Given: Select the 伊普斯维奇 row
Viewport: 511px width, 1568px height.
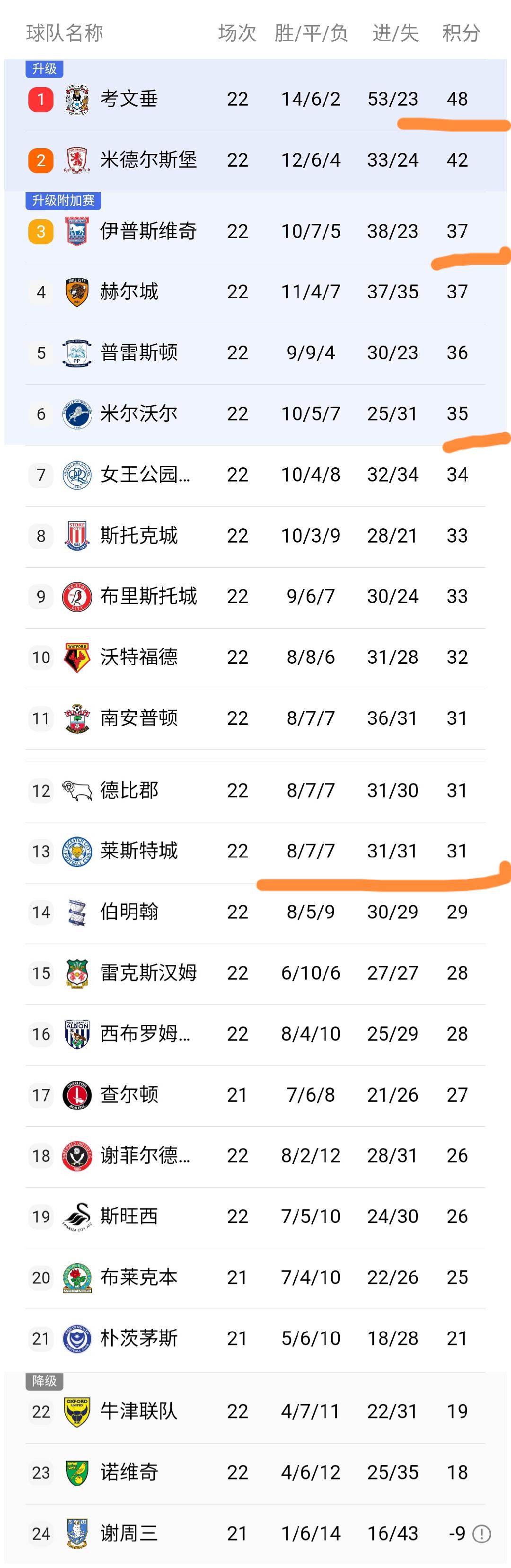Looking at the screenshot, I should click(149, 232).
